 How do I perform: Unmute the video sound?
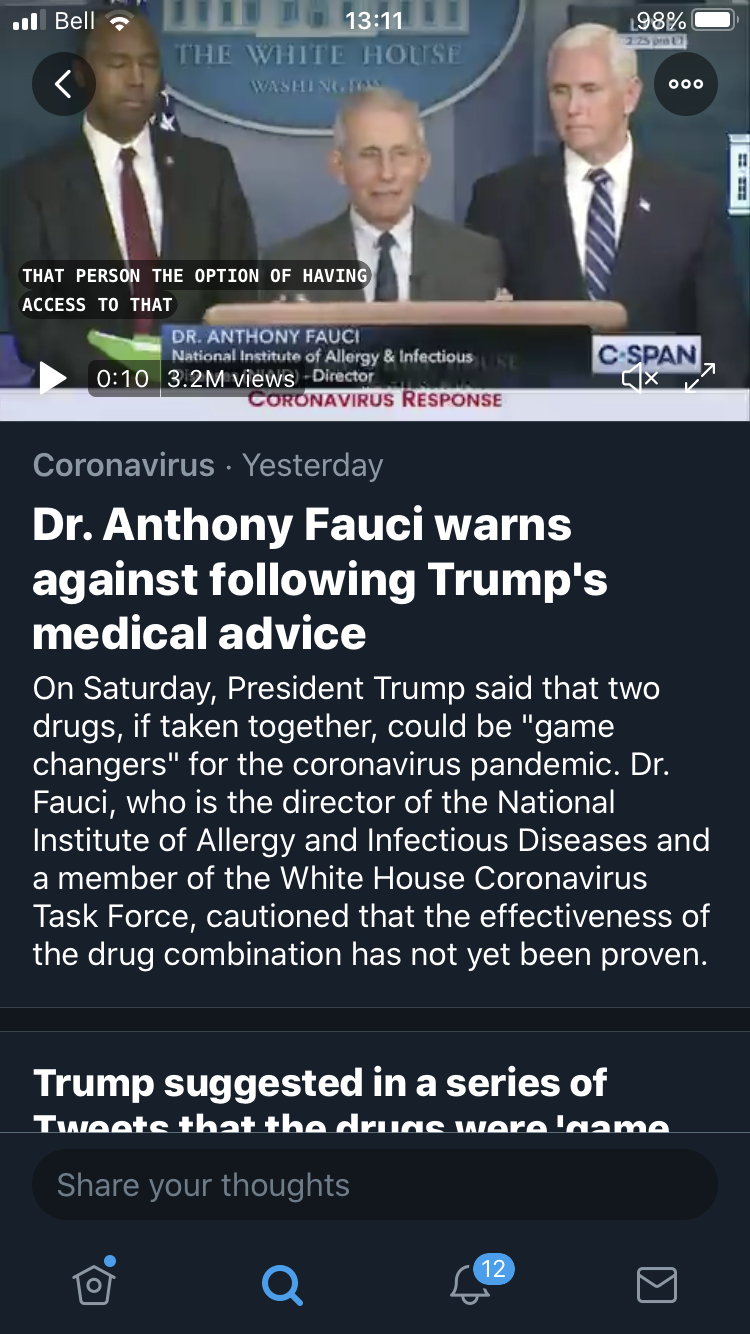point(640,378)
